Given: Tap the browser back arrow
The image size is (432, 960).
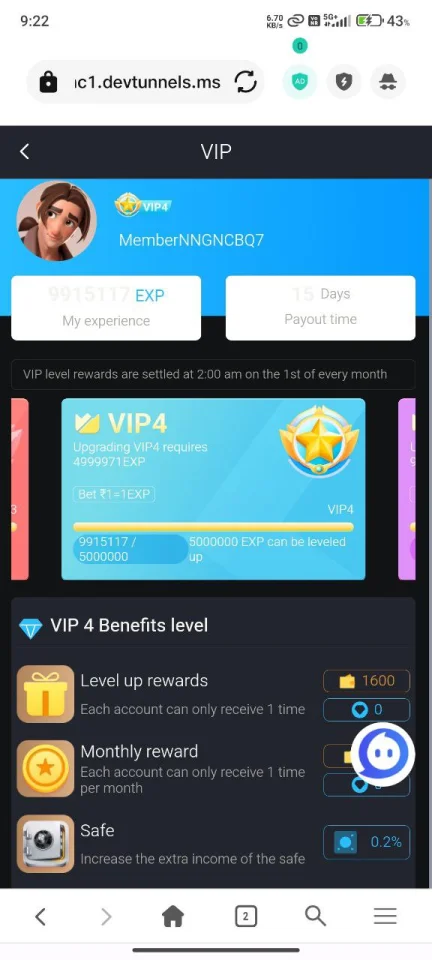Looking at the screenshot, I should click(x=40, y=917).
